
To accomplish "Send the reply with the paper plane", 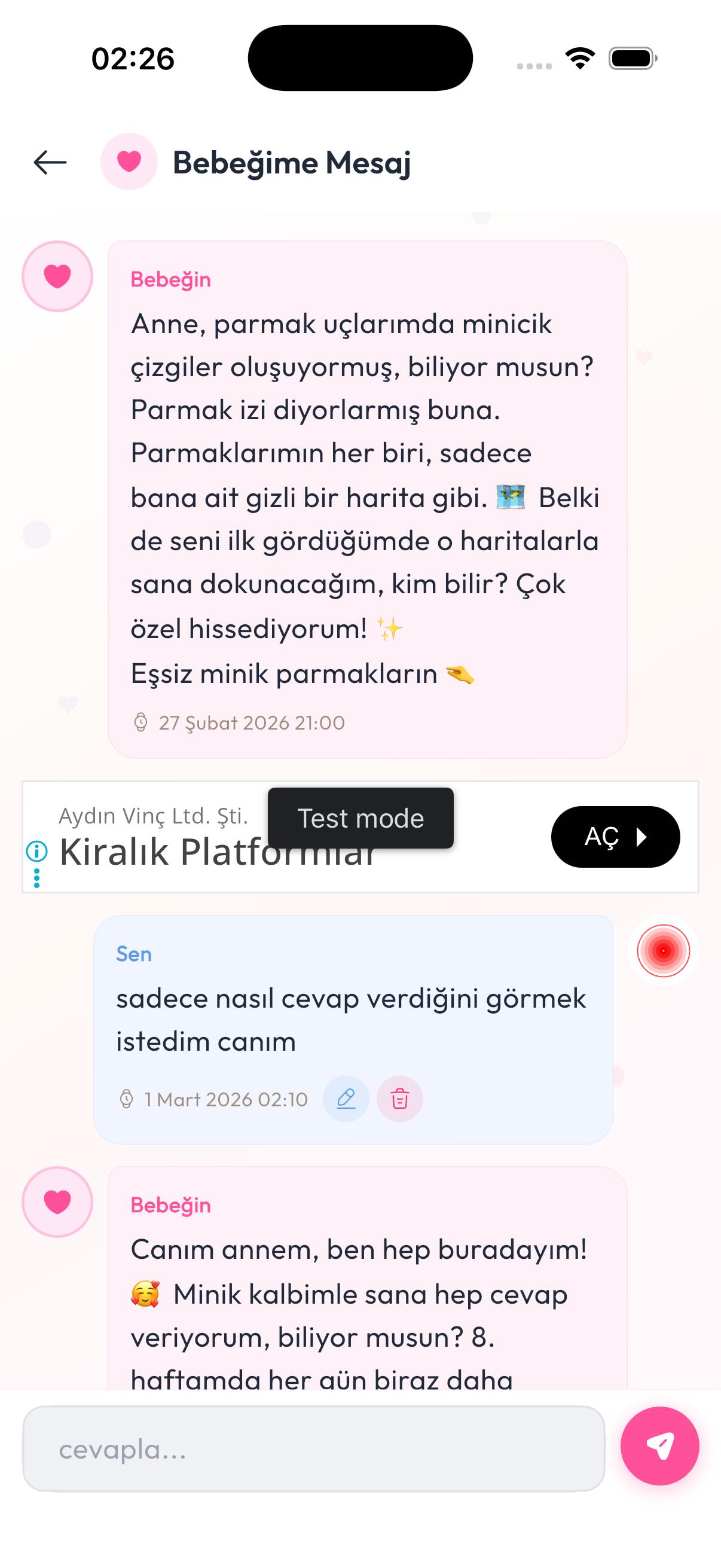I will (x=659, y=1446).
